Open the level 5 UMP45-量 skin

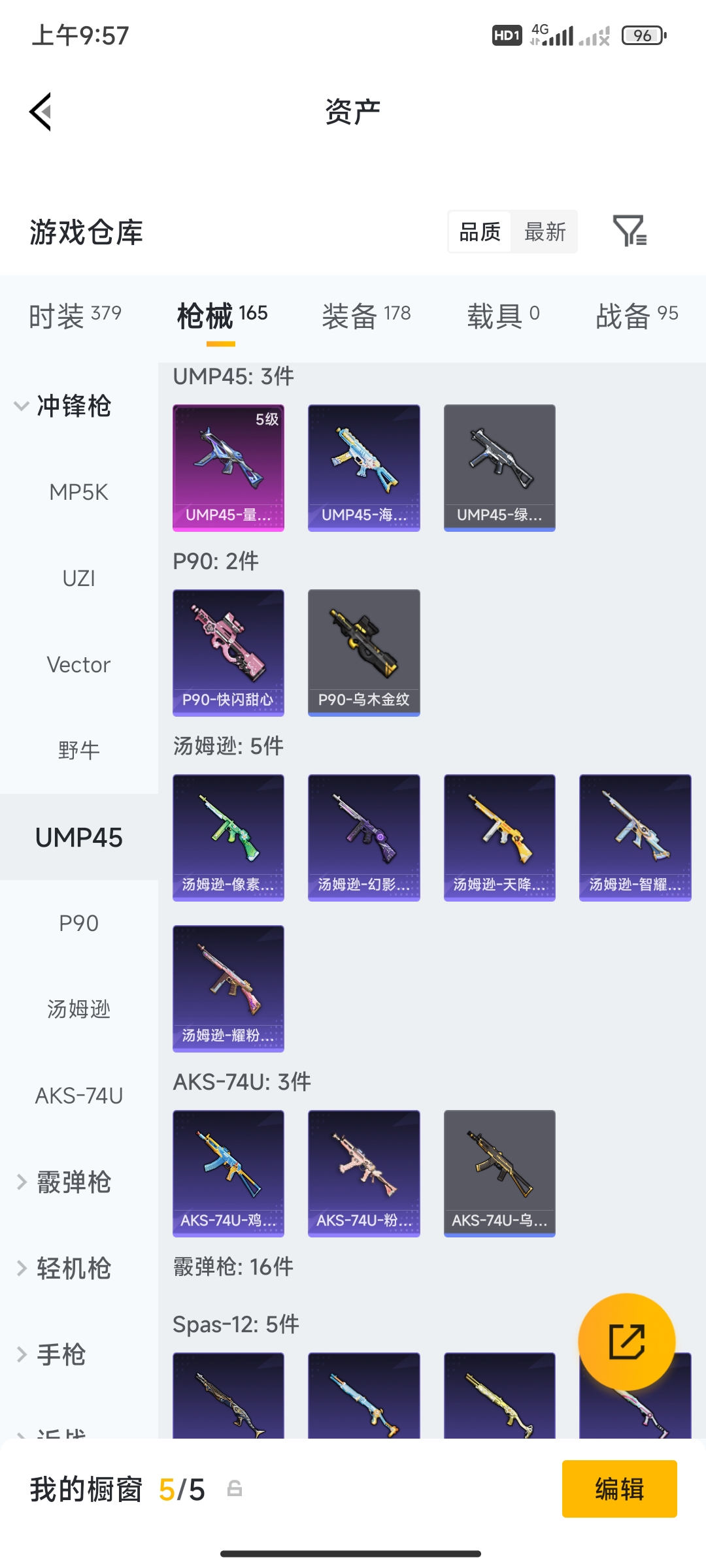(x=228, y=467)
